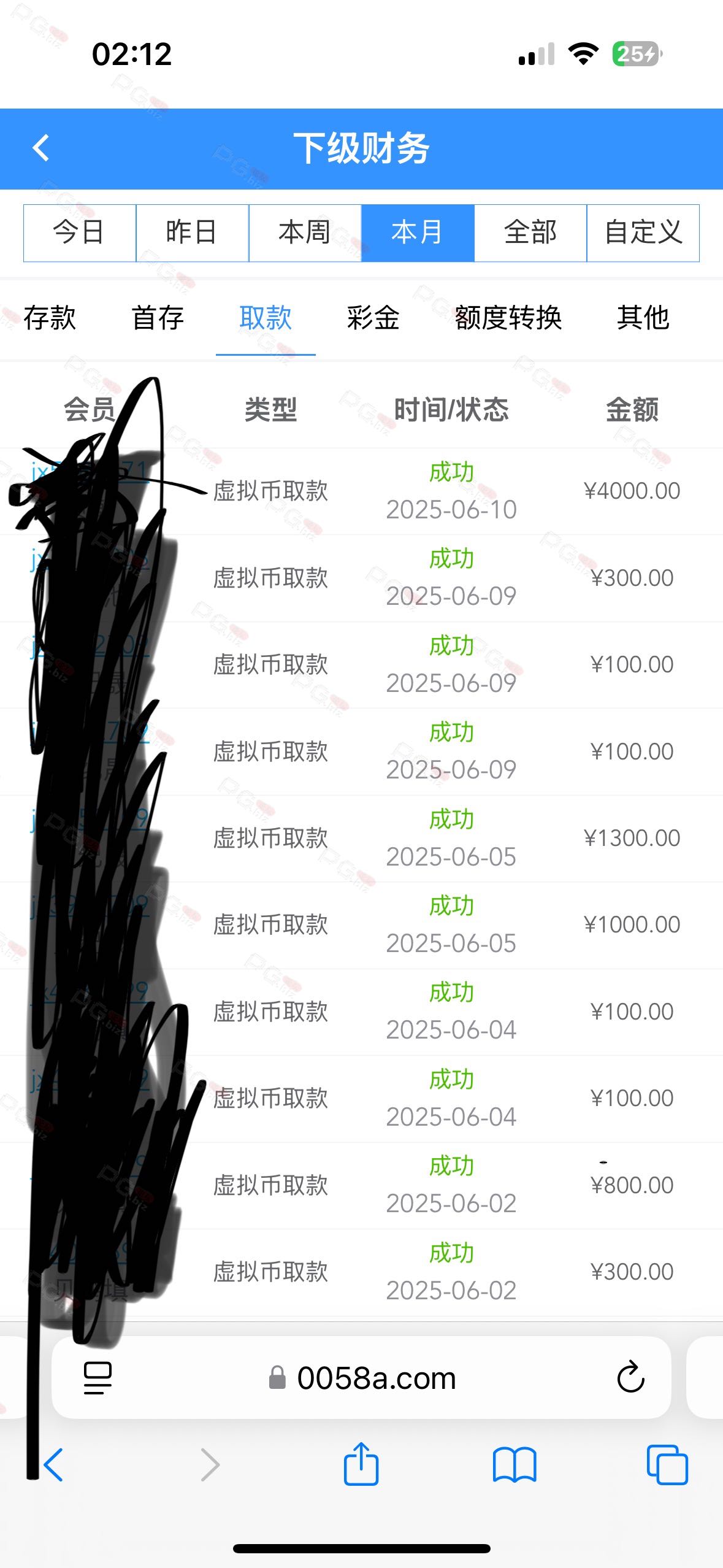The height and width of the screenshot is (1568, 723).
Task: Open Safari page format menu icon
Action: pos(98,1378)
